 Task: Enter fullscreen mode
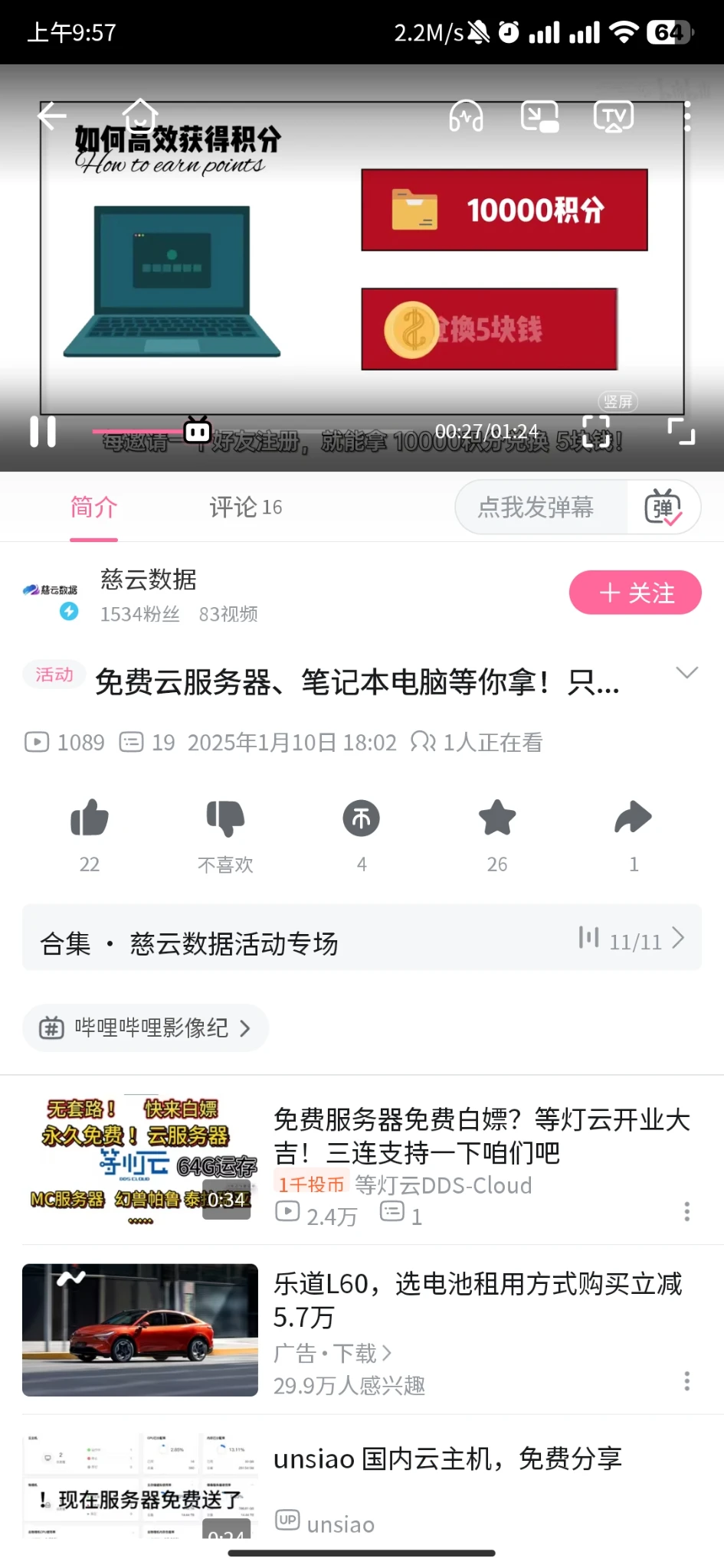pos(680,431)
